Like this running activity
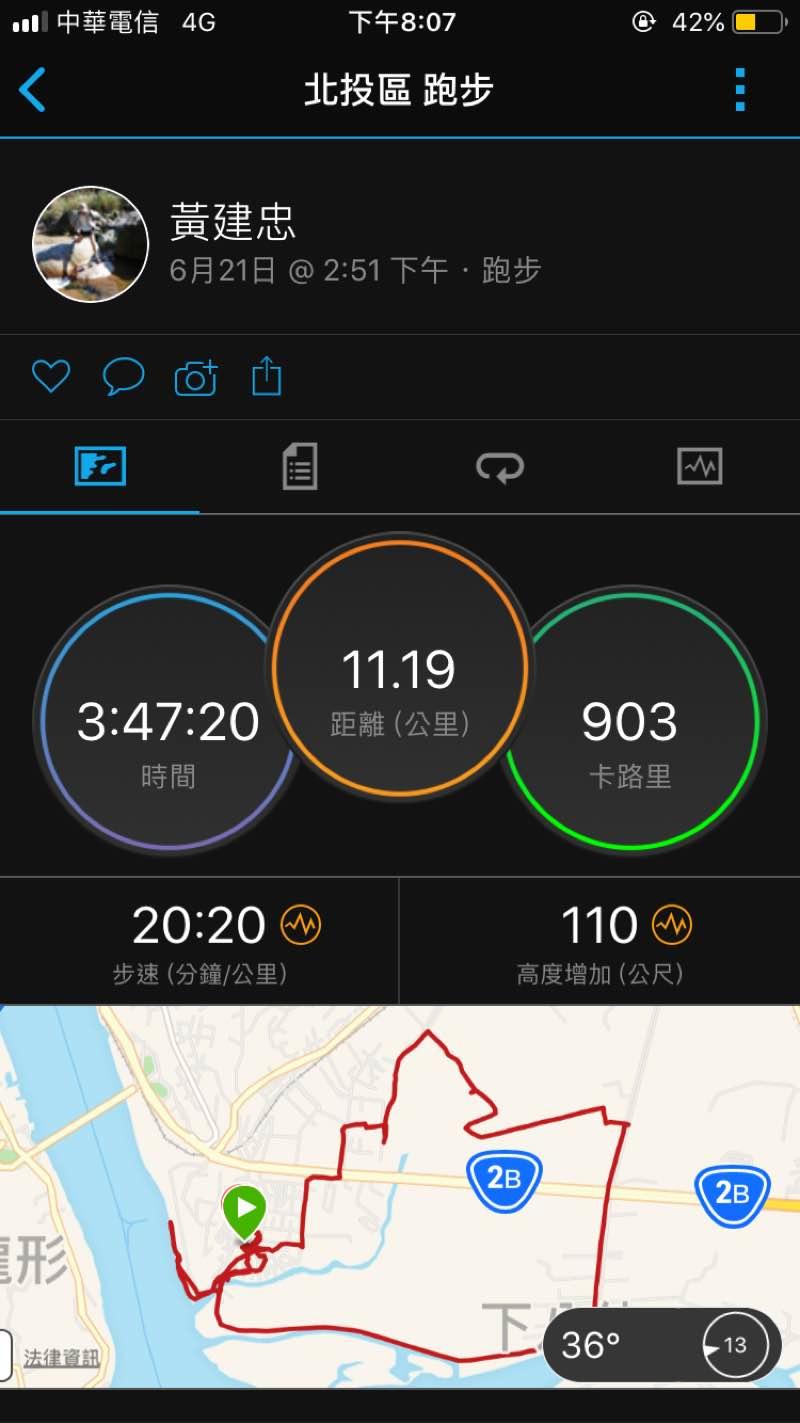This screenshot has width=800, height=1423. pyautogui.click(x=51, y=377)
